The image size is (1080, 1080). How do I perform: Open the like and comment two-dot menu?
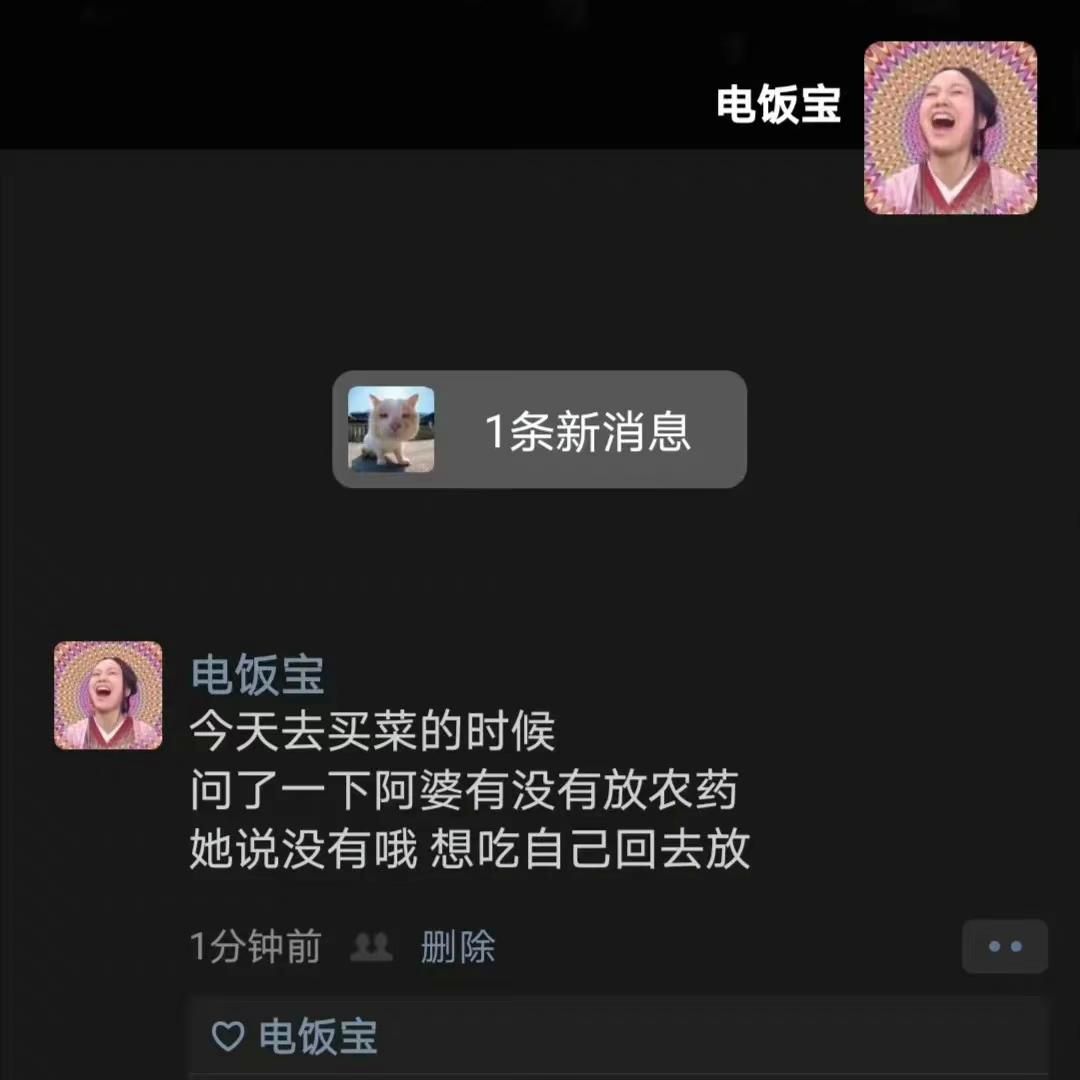pyautogui.click(x=1004, y=946)
